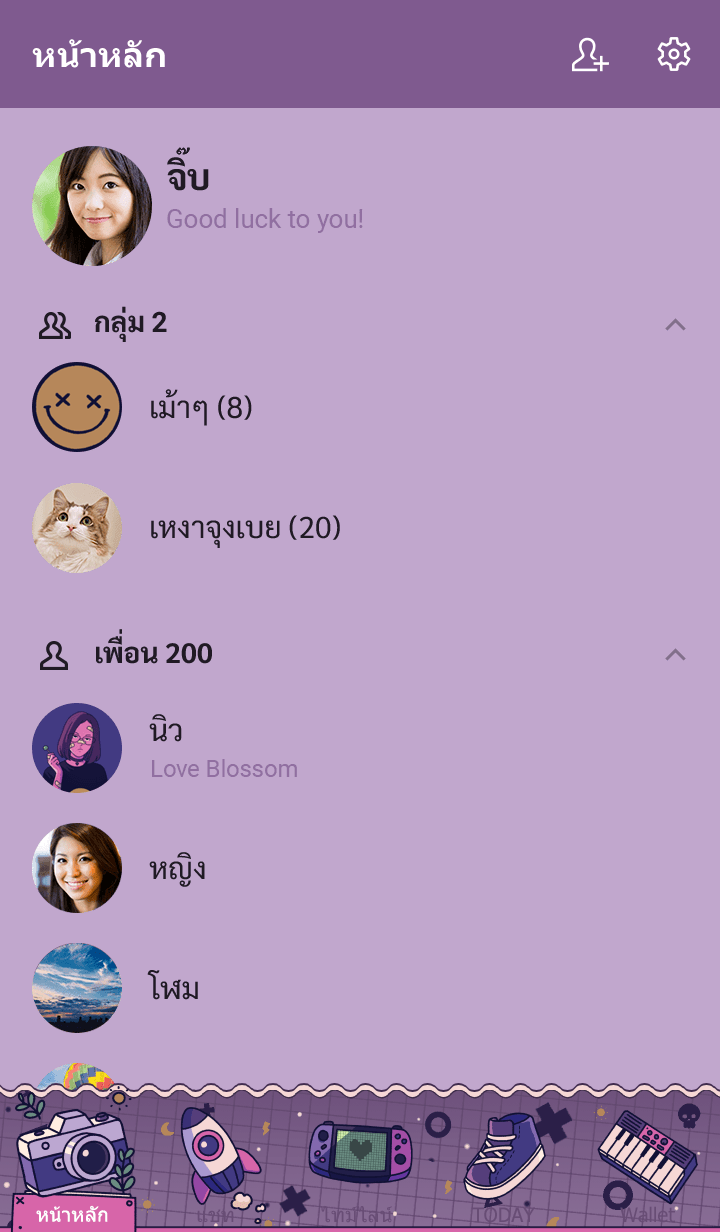Open จิ๊บ's own profile
The width and height of the screenshot is (720, 1232).
pos(92,206)
